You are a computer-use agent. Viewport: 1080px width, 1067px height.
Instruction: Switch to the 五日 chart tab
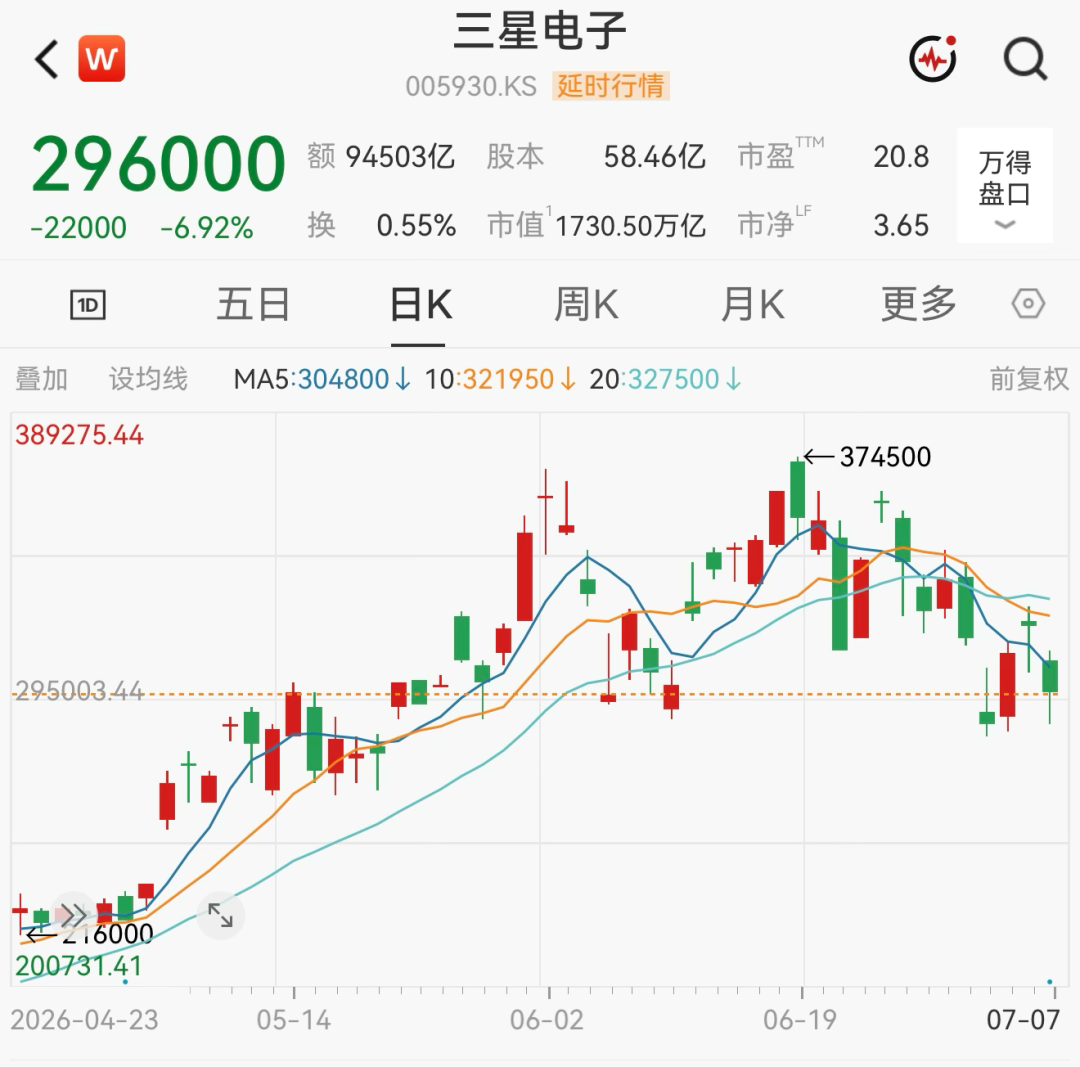tap(253, 304)
